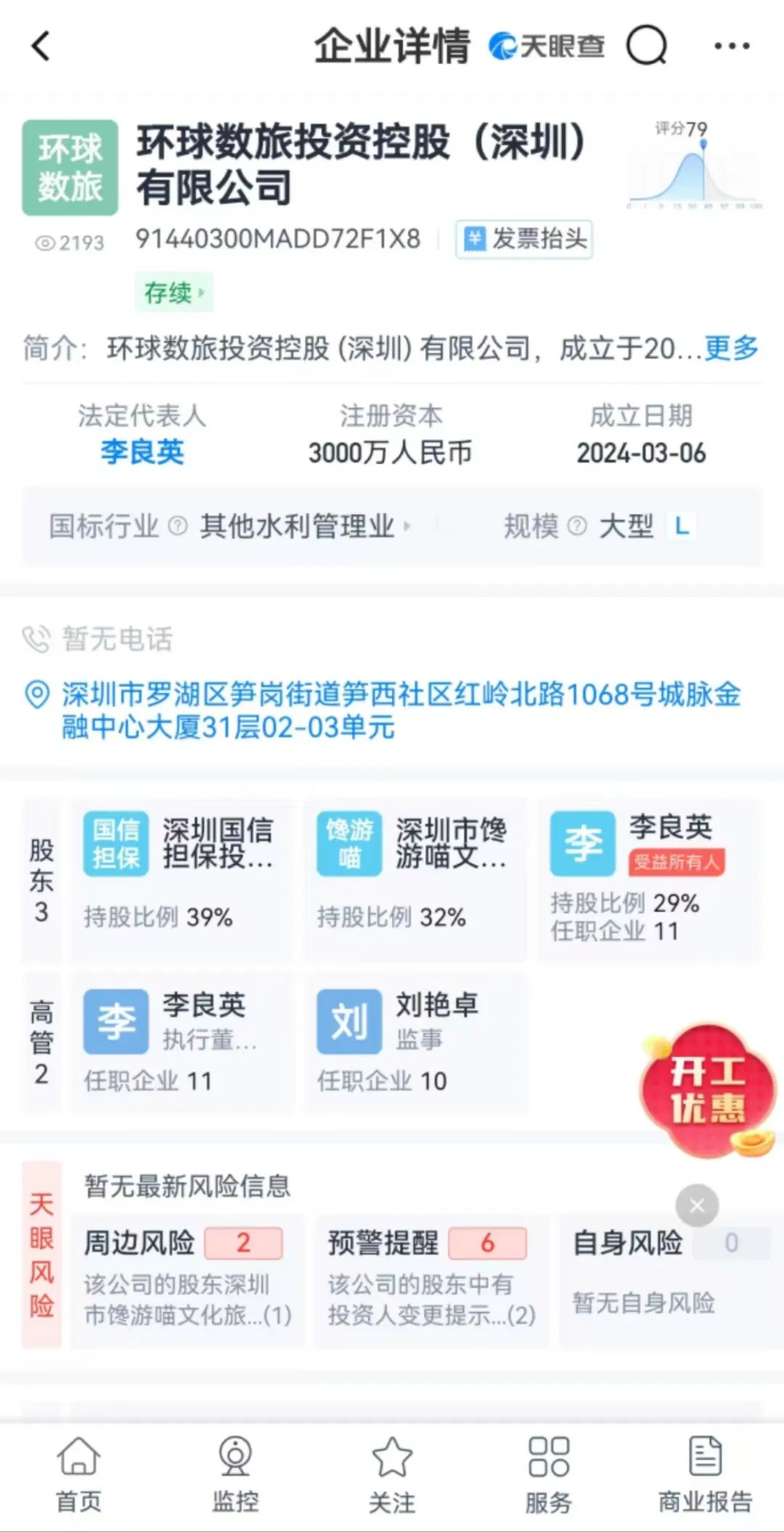Open the three-dot overflow menu
The height and width of the screenshot is (1532, 784).
(732, 46)
